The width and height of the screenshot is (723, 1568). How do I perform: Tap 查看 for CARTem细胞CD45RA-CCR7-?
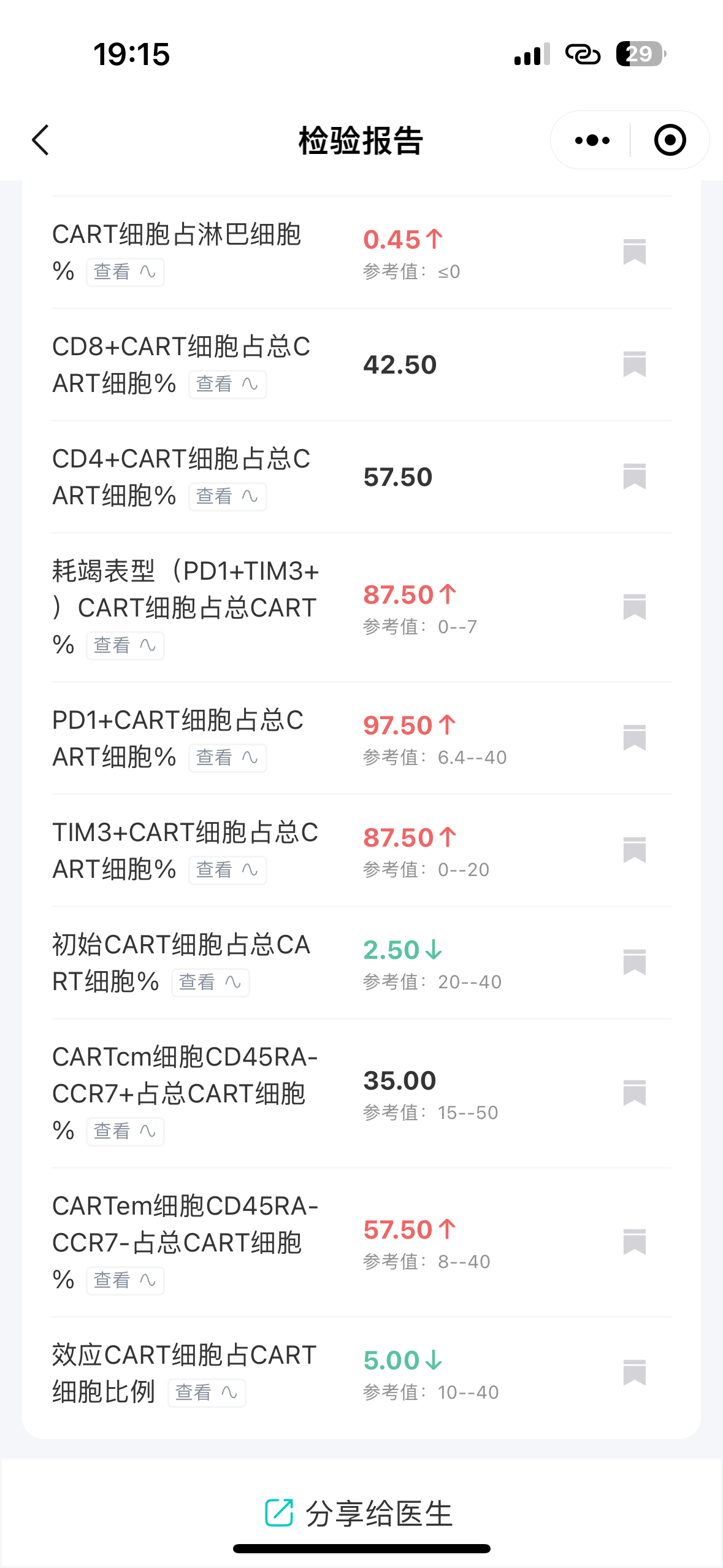point(125,1280)
